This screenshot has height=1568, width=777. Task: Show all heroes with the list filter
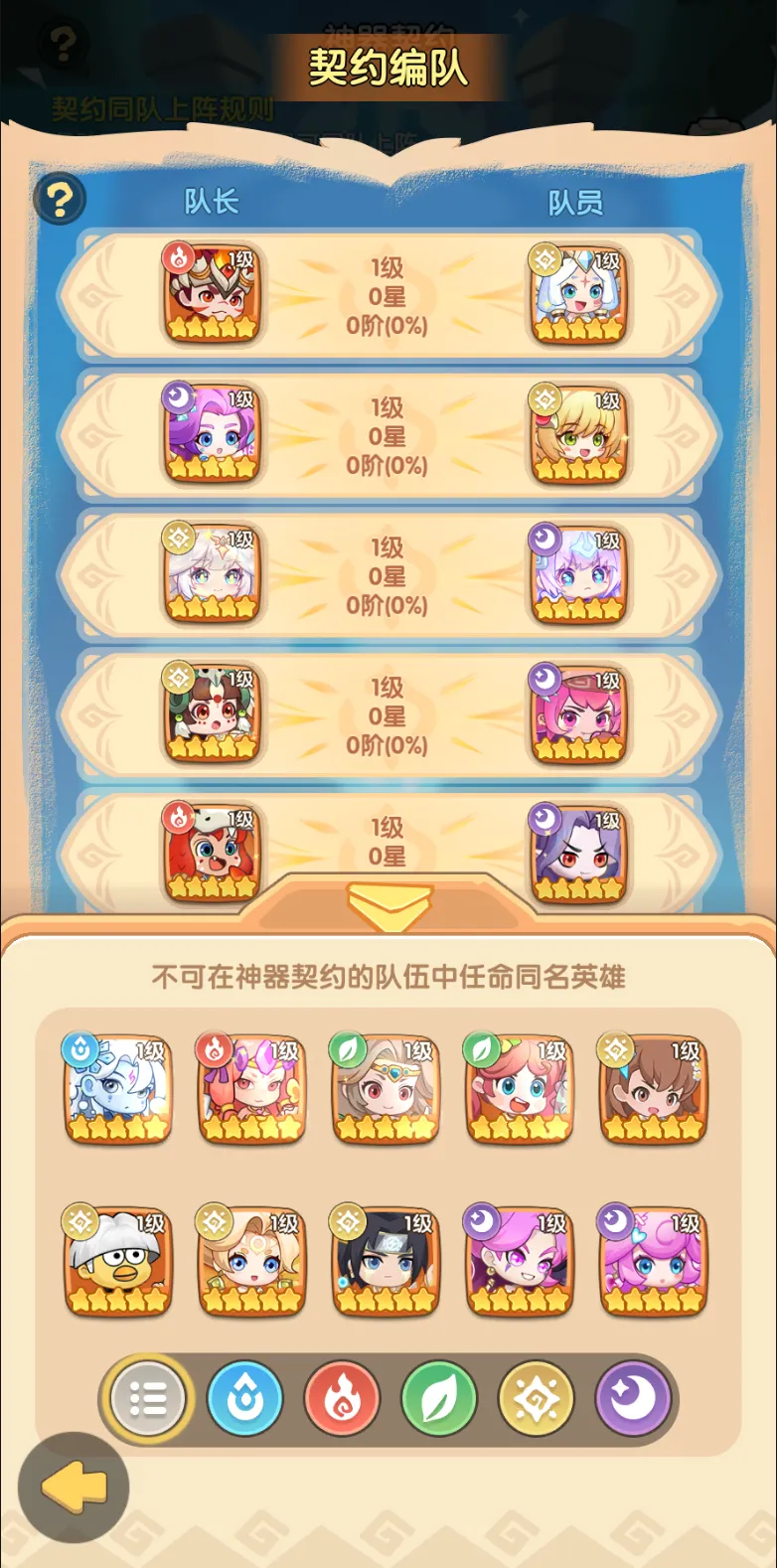148,1399
